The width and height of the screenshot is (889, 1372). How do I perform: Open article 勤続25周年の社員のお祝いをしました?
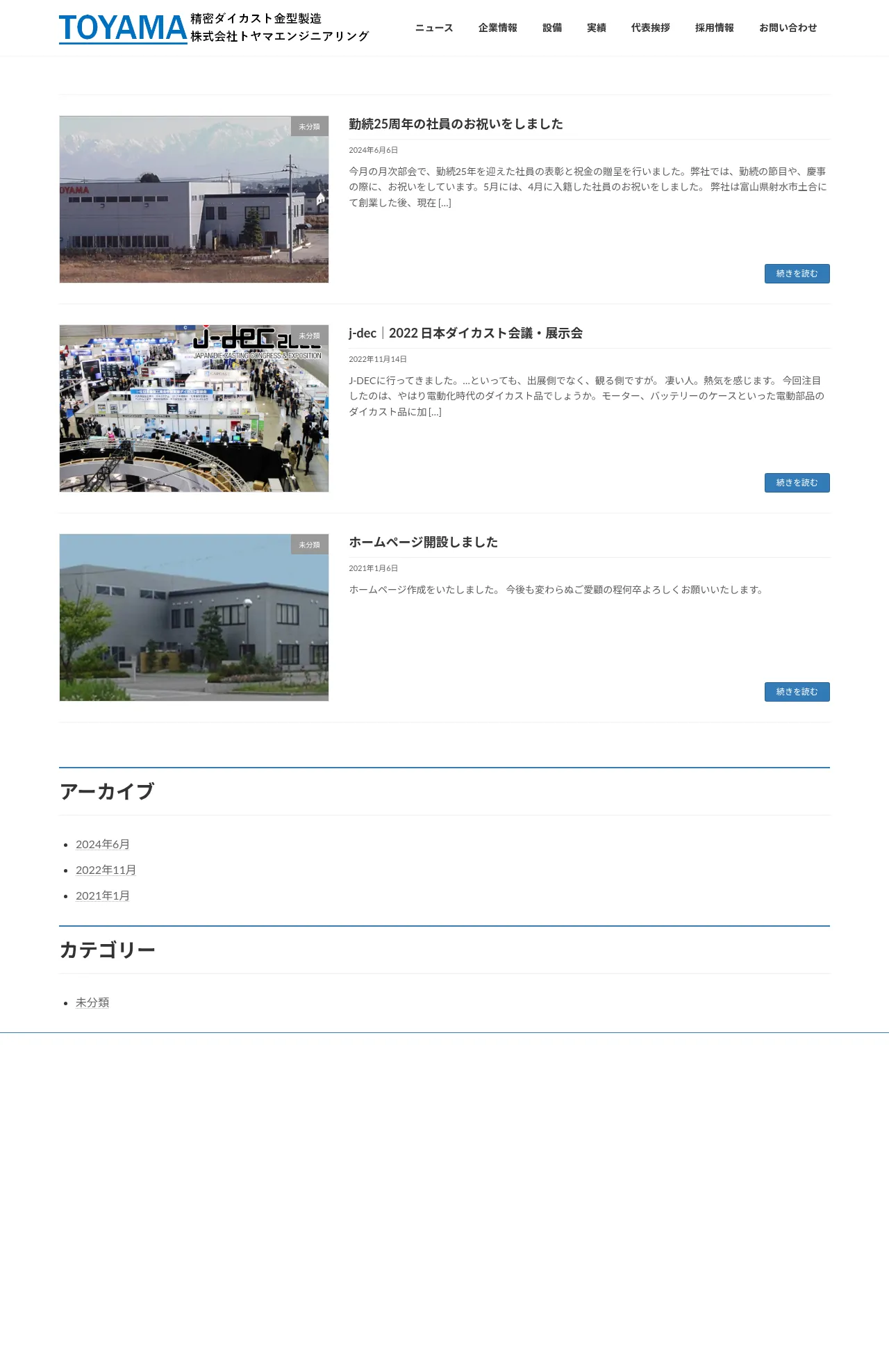(456, 124)
